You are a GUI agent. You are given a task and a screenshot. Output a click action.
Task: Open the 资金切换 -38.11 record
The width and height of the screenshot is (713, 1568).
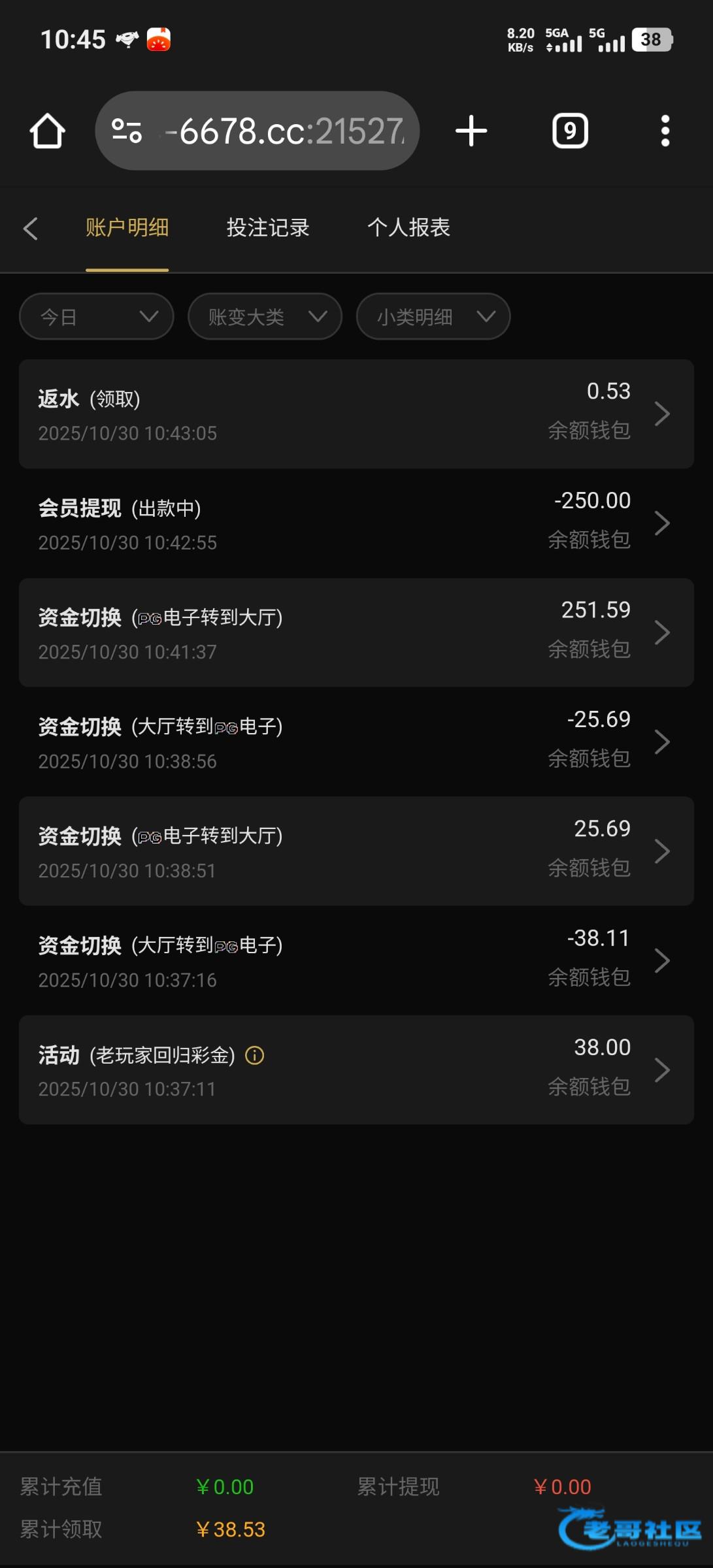(356, 960)
